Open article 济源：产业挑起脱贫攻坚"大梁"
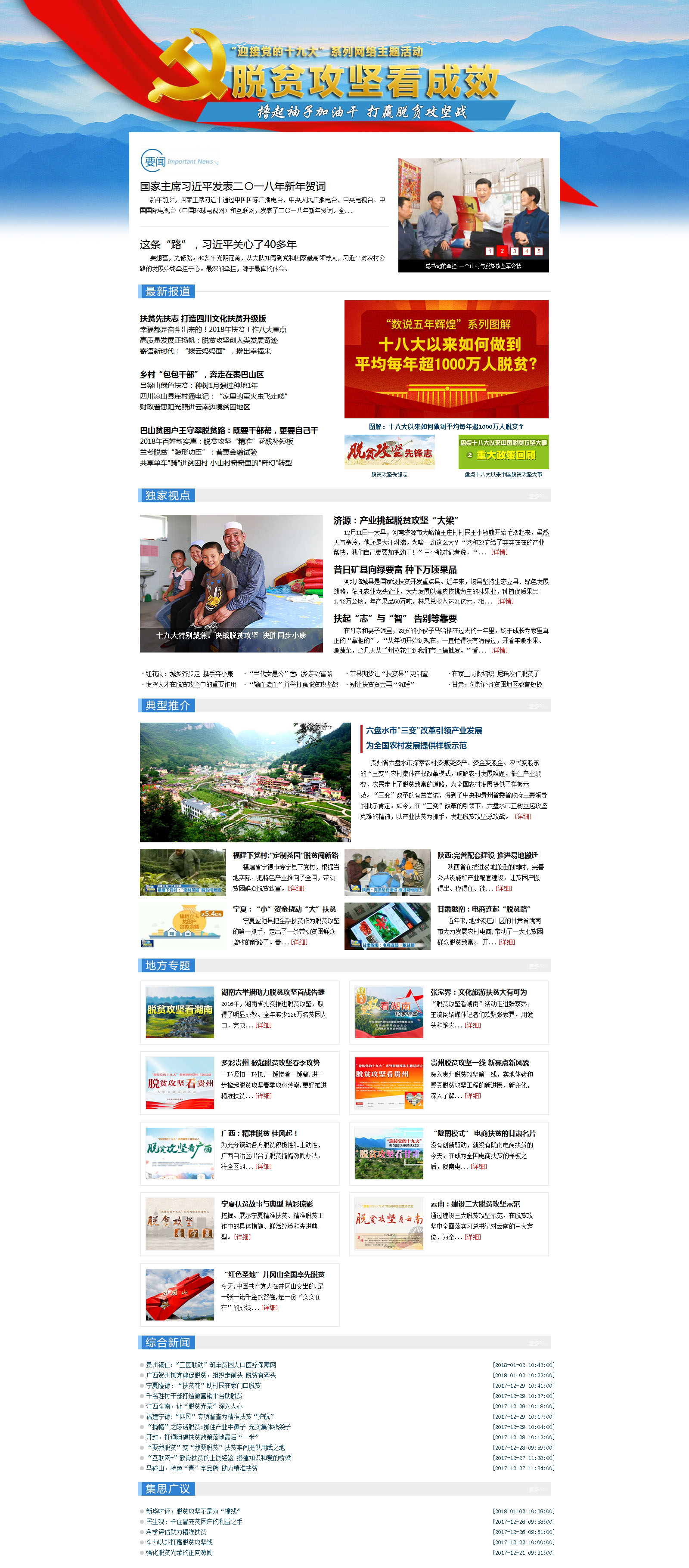 click(395, 520)
